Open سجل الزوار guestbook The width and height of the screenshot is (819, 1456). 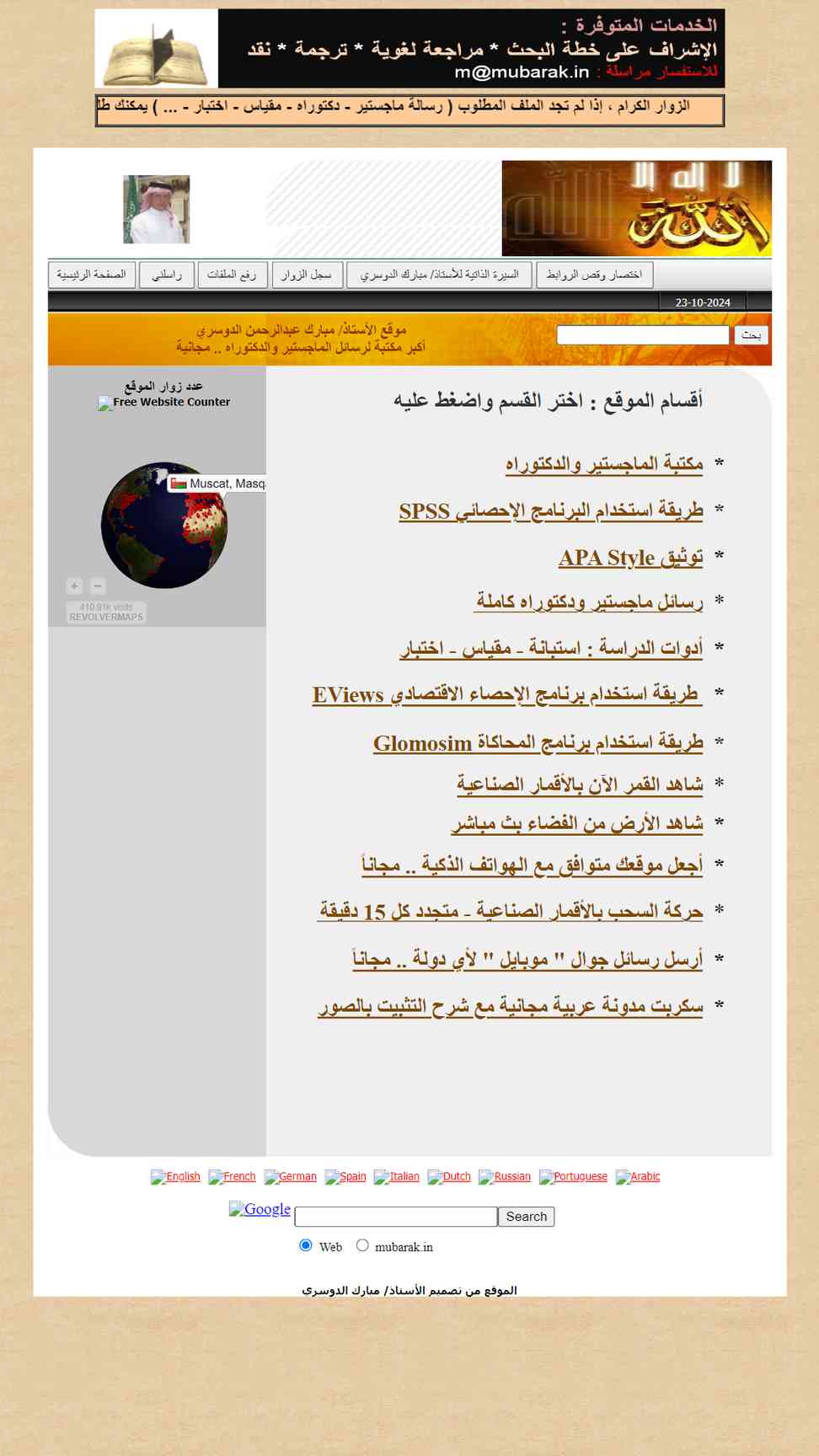[307, 275]
